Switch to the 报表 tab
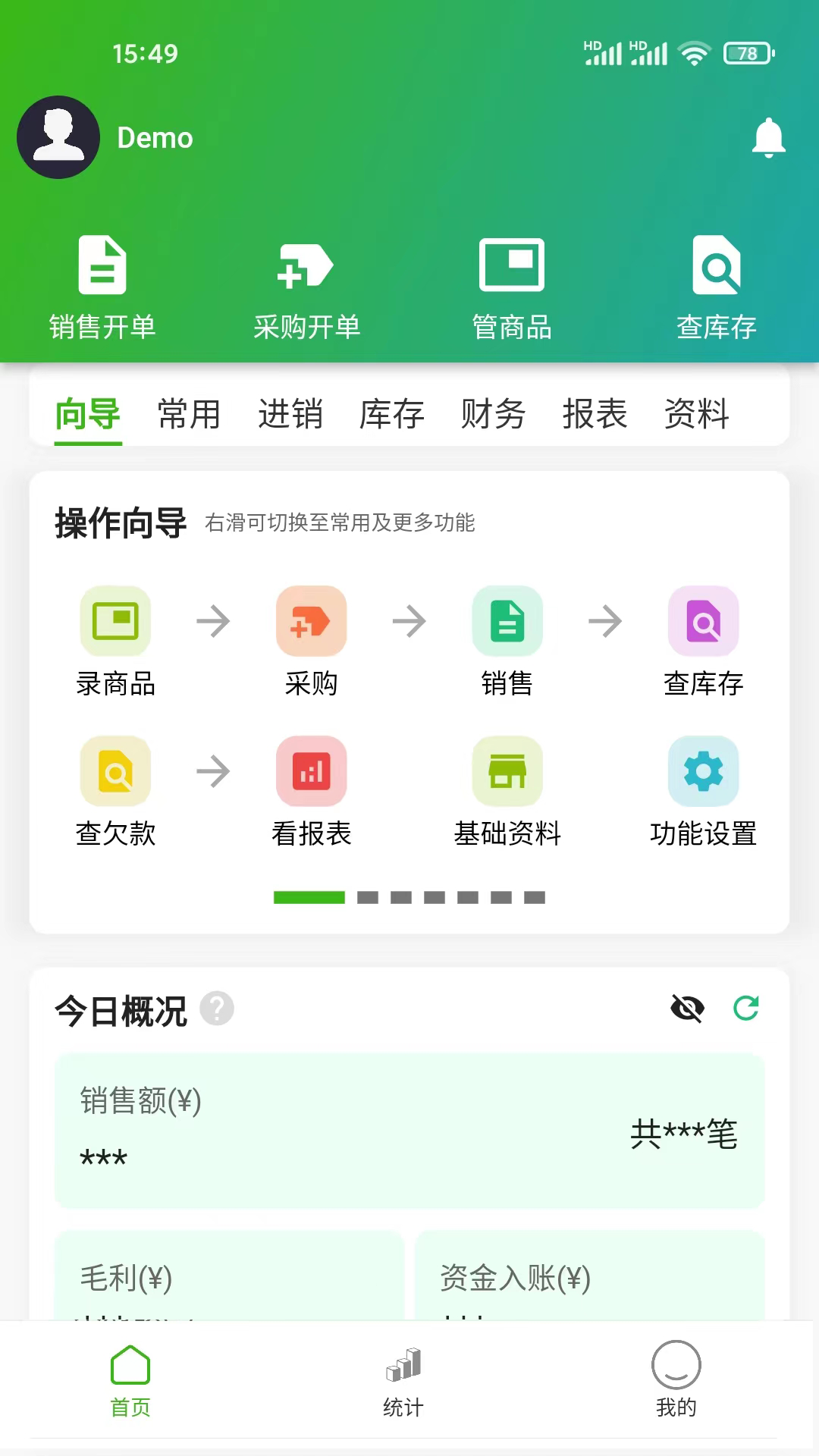 click(595, 414)
